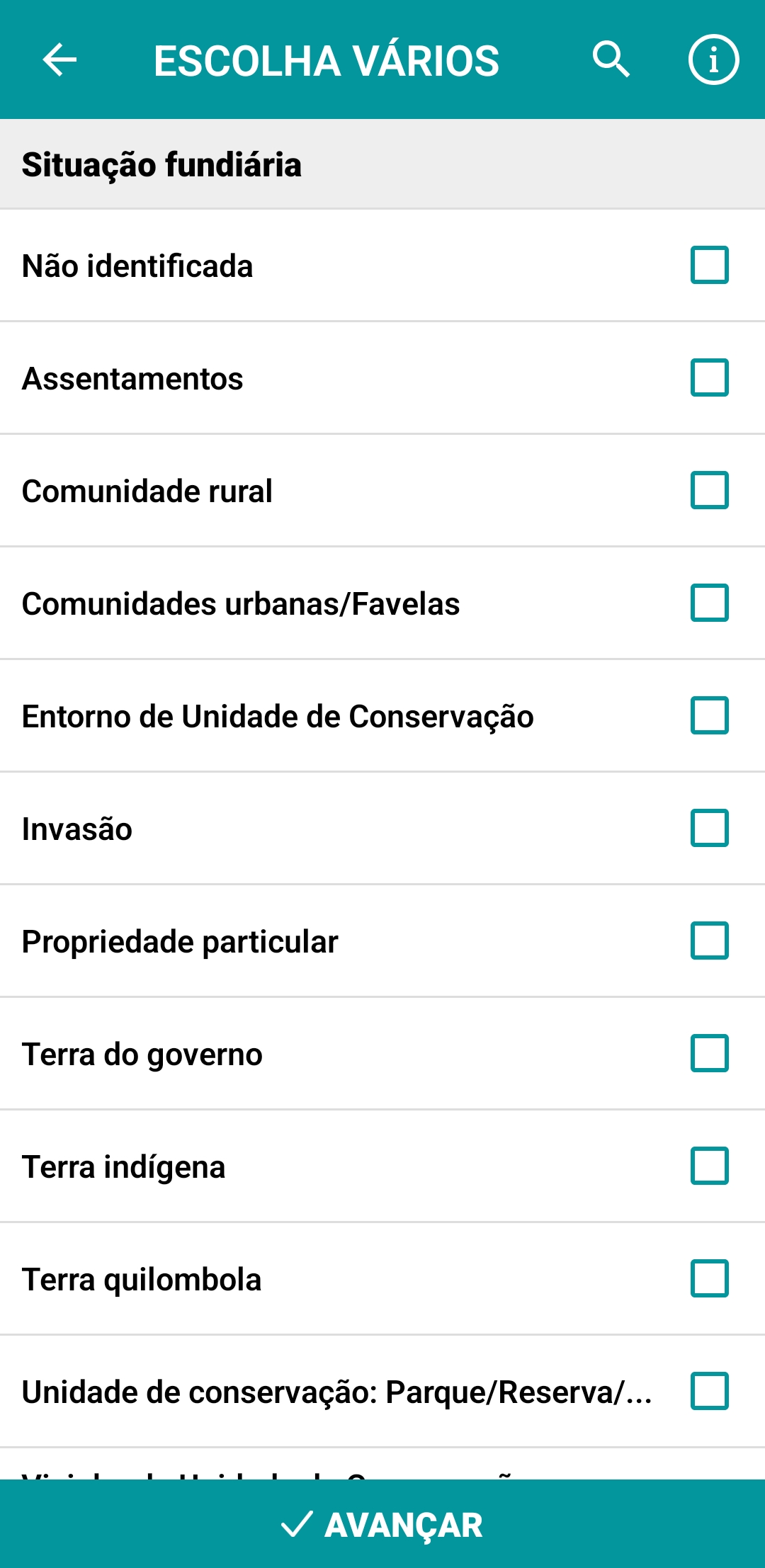Check the Terra do governo option

(x=709, y=1055)
